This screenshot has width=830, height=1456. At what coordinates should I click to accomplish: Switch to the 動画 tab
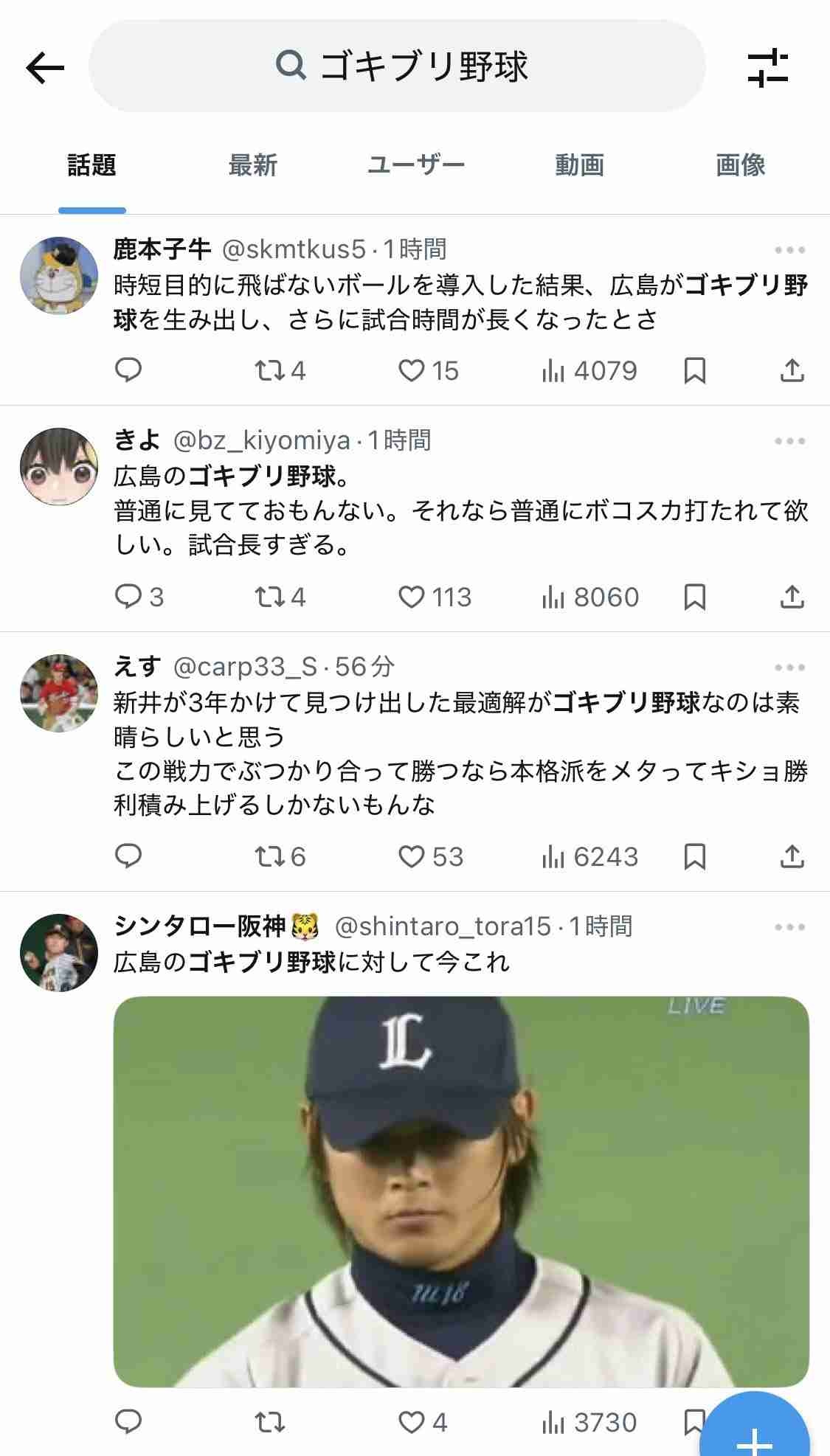click(x=579, y=165)
